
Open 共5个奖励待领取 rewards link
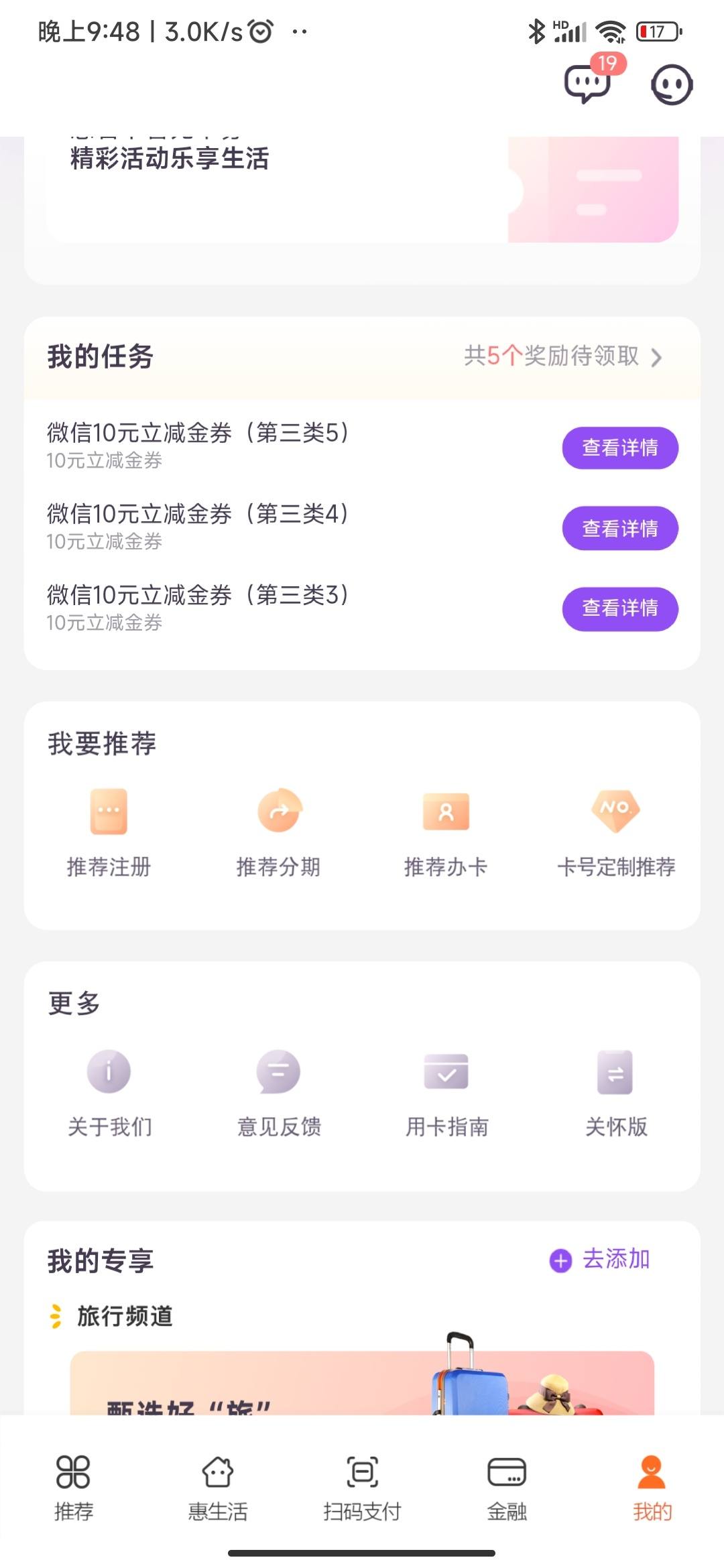(563, 356)
